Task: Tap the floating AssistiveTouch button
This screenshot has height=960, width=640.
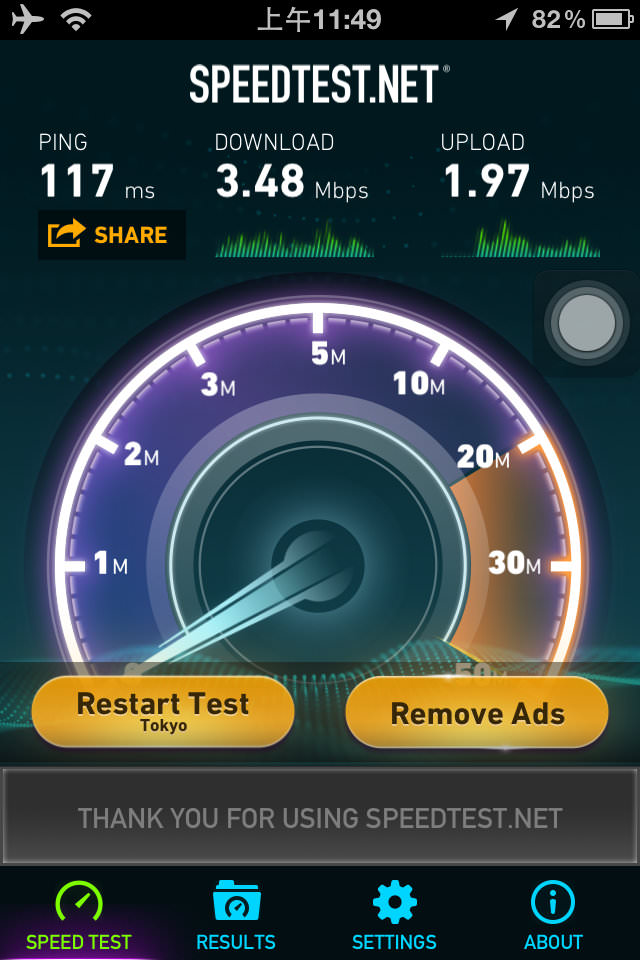Action: (586, 323)
